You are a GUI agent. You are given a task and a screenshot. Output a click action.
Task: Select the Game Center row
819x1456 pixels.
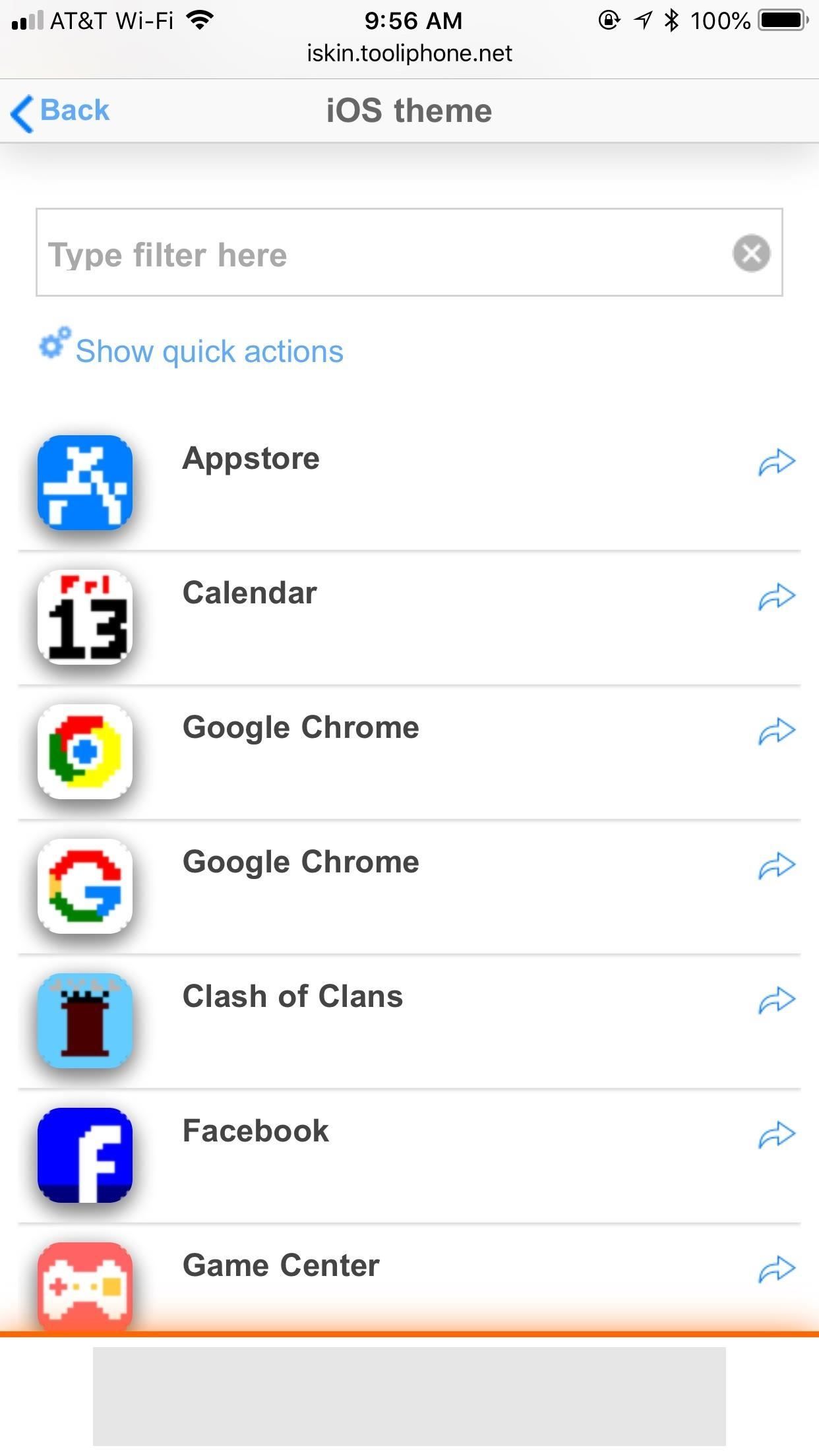coord(281,1266)
